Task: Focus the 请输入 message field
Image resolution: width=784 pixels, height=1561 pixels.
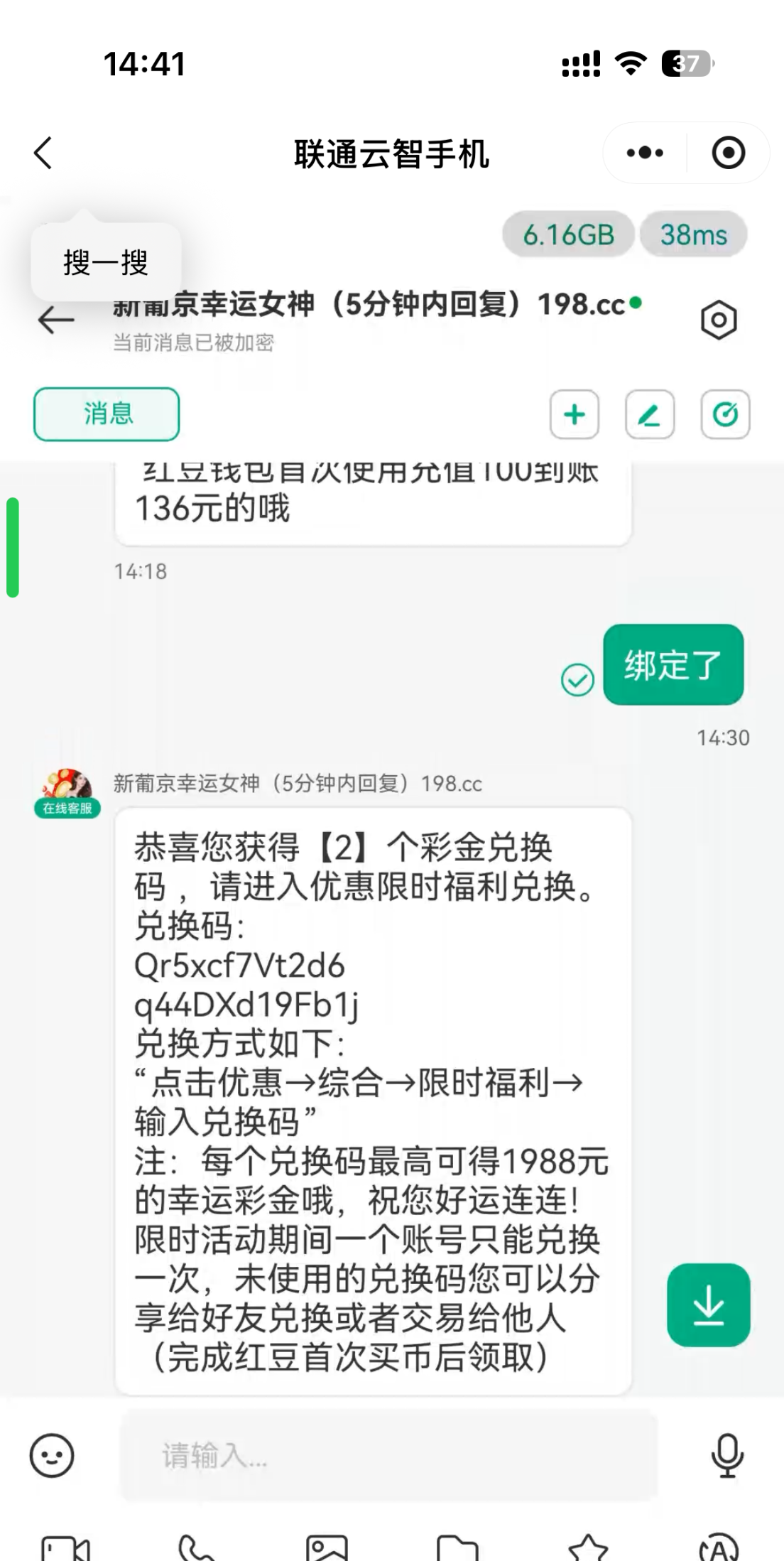Action: coord(389,1456)
